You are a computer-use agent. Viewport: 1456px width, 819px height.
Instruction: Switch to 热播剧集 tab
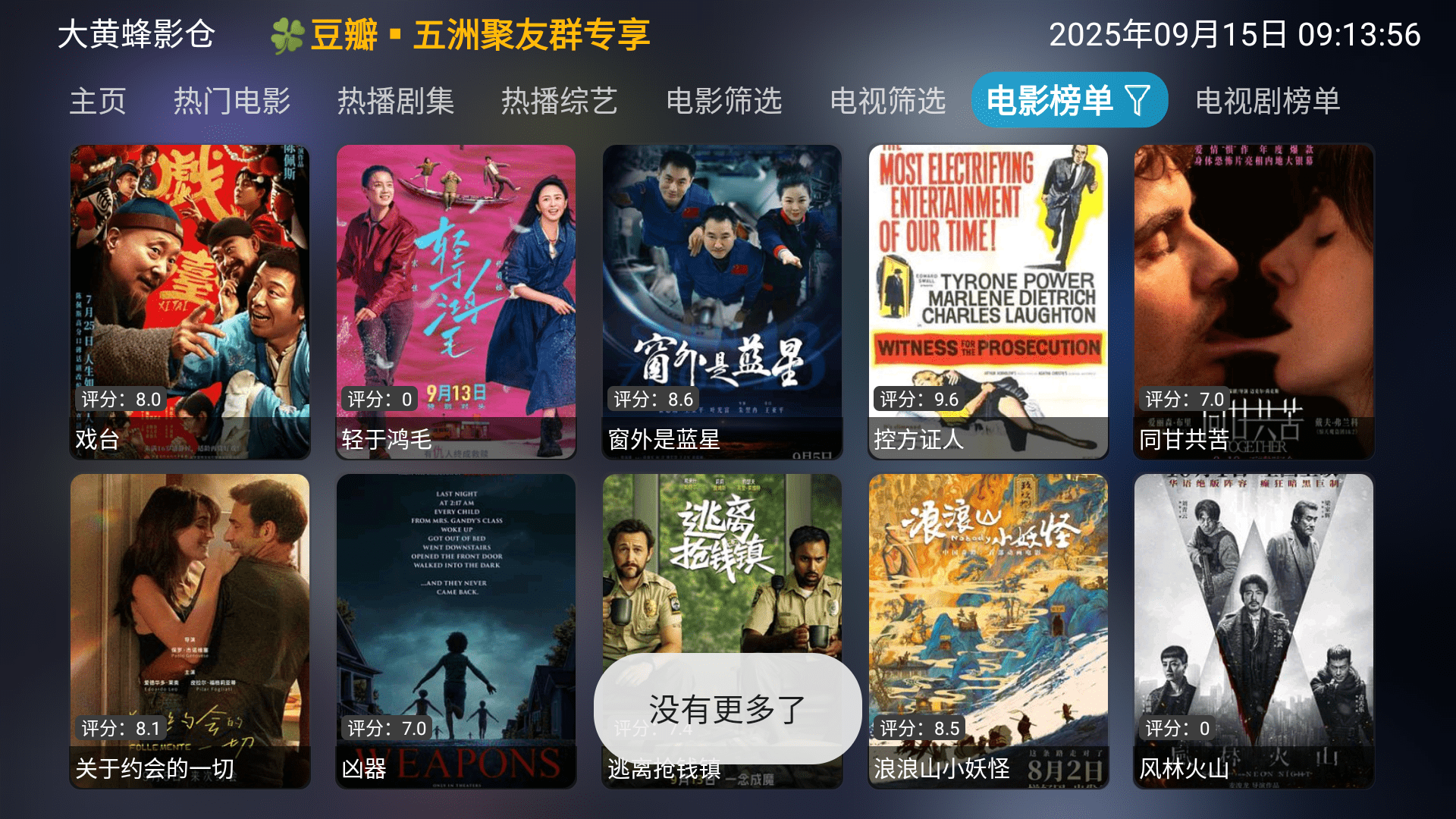(396, 101)
